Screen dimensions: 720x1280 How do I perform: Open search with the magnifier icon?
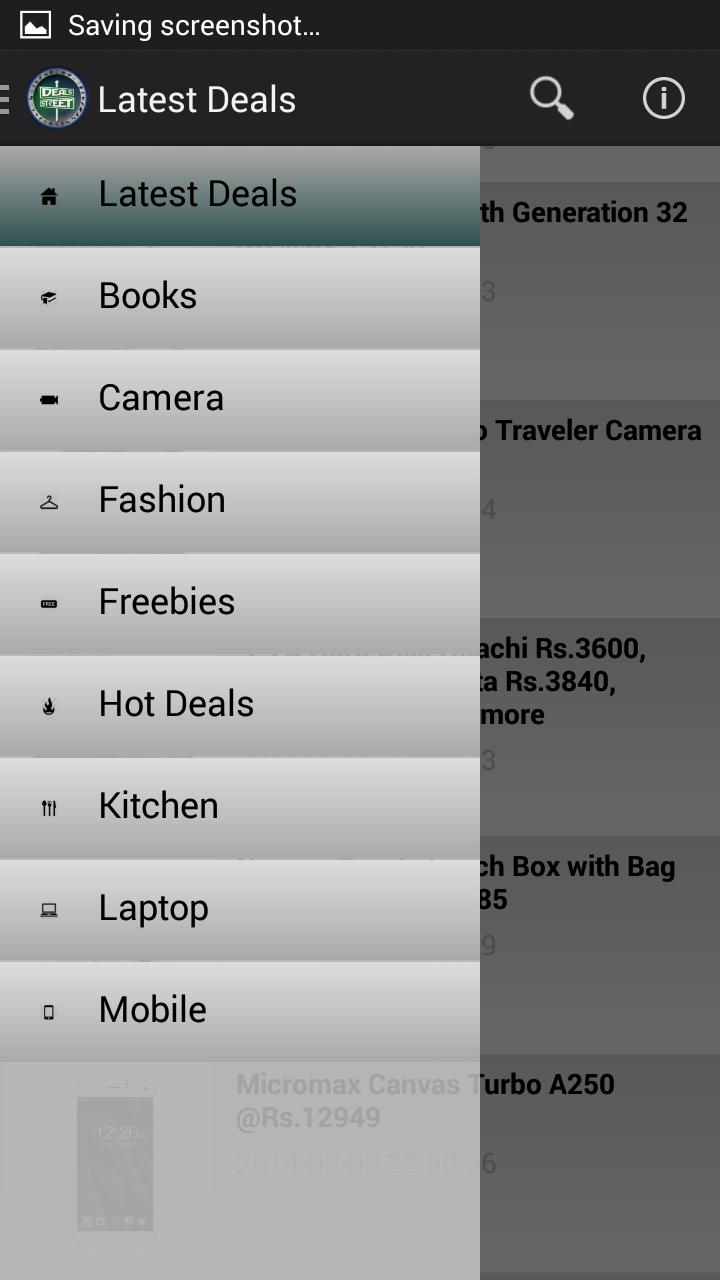click(x=550, y=97)
